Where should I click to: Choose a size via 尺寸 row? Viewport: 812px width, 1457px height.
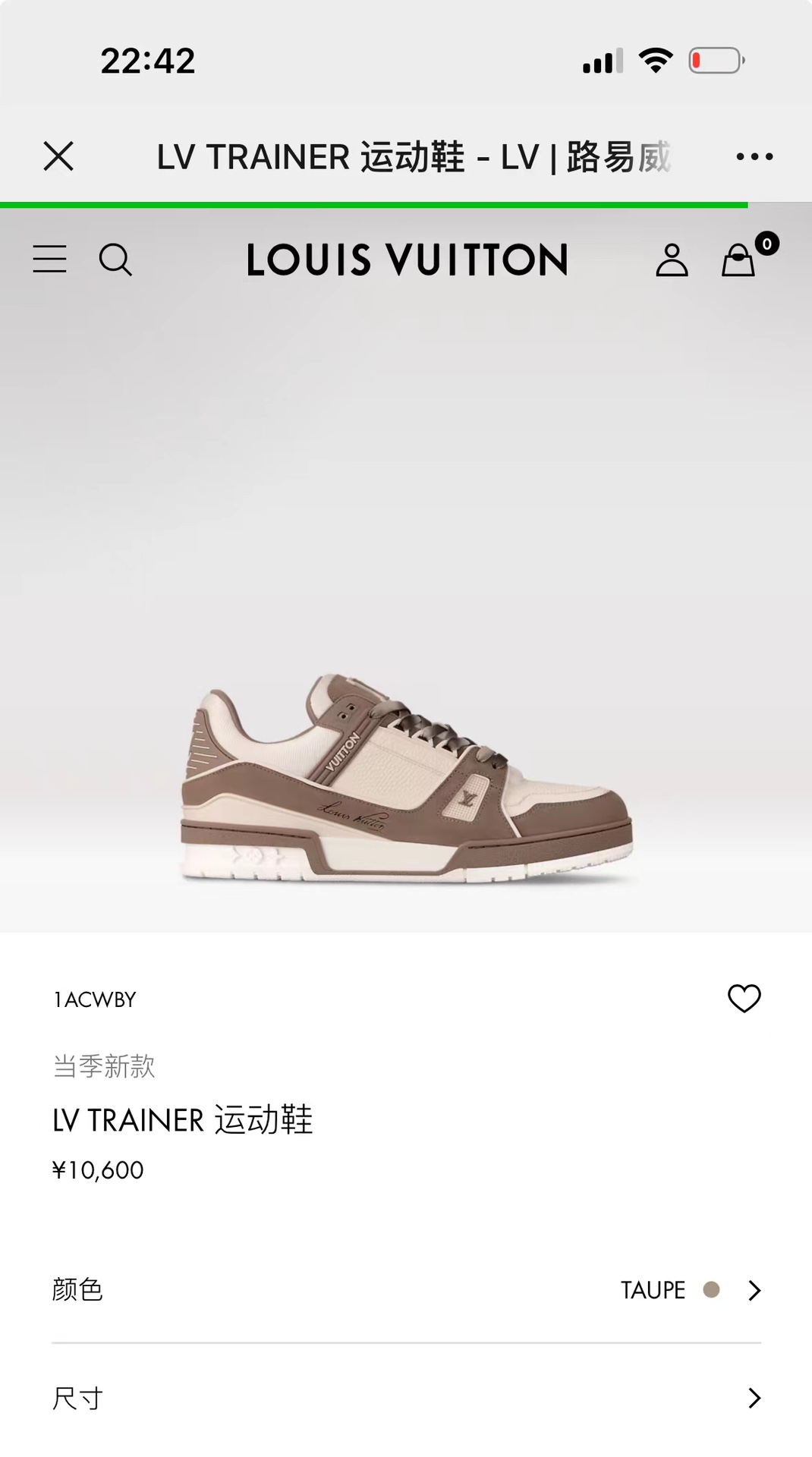pyautogui.click(x=406, y=1398)
